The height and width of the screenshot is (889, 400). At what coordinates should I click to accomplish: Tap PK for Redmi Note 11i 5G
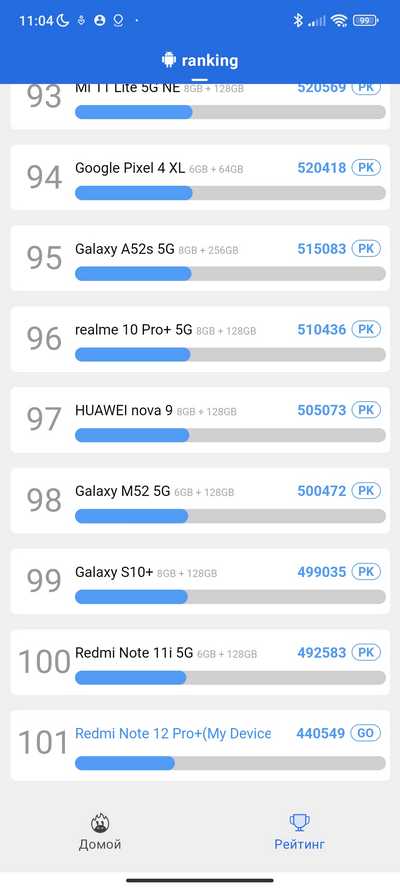(366, 653)
